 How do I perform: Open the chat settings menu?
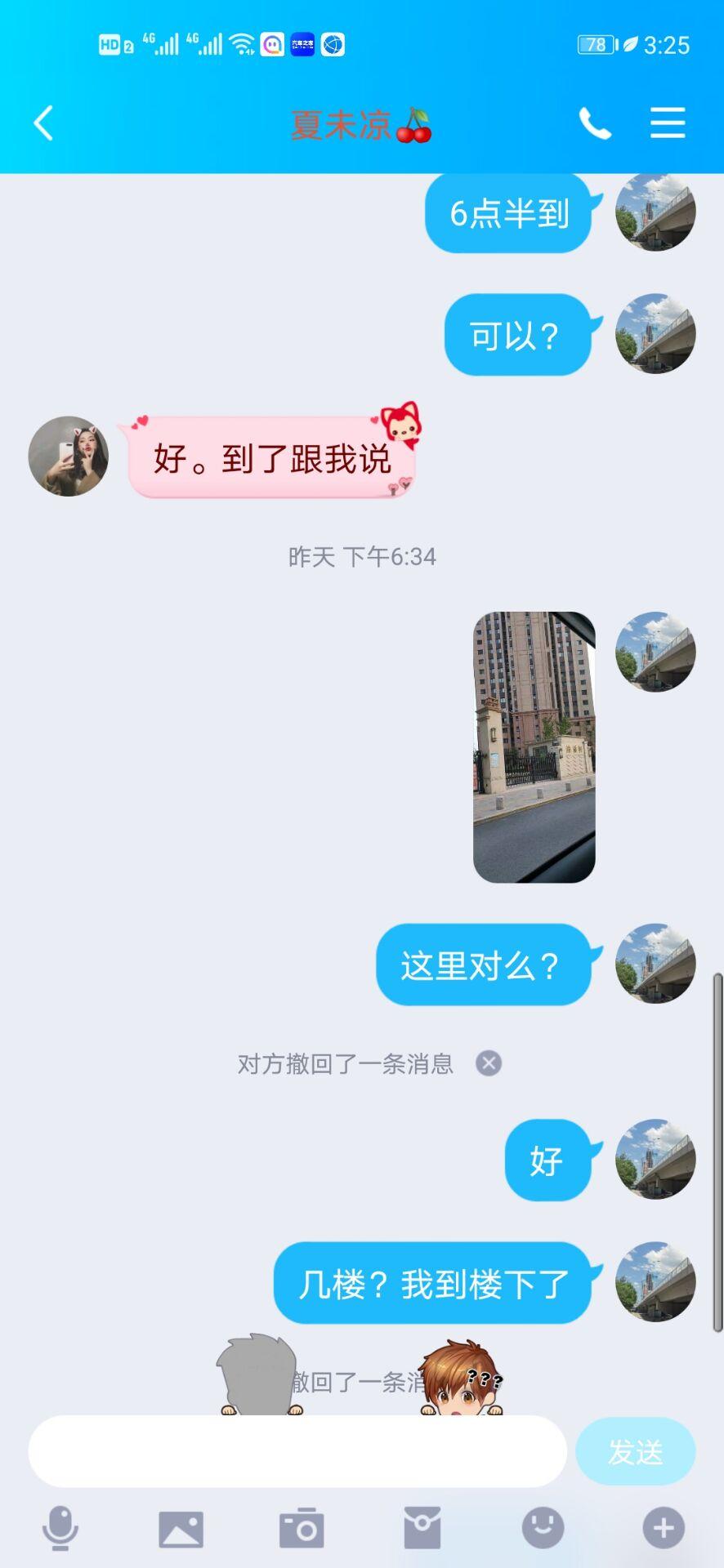pos(667,124)
